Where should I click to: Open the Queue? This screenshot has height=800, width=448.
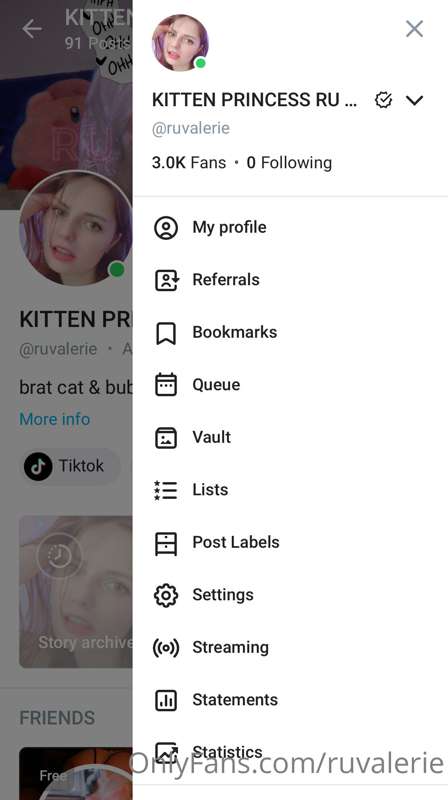(290, 385)
